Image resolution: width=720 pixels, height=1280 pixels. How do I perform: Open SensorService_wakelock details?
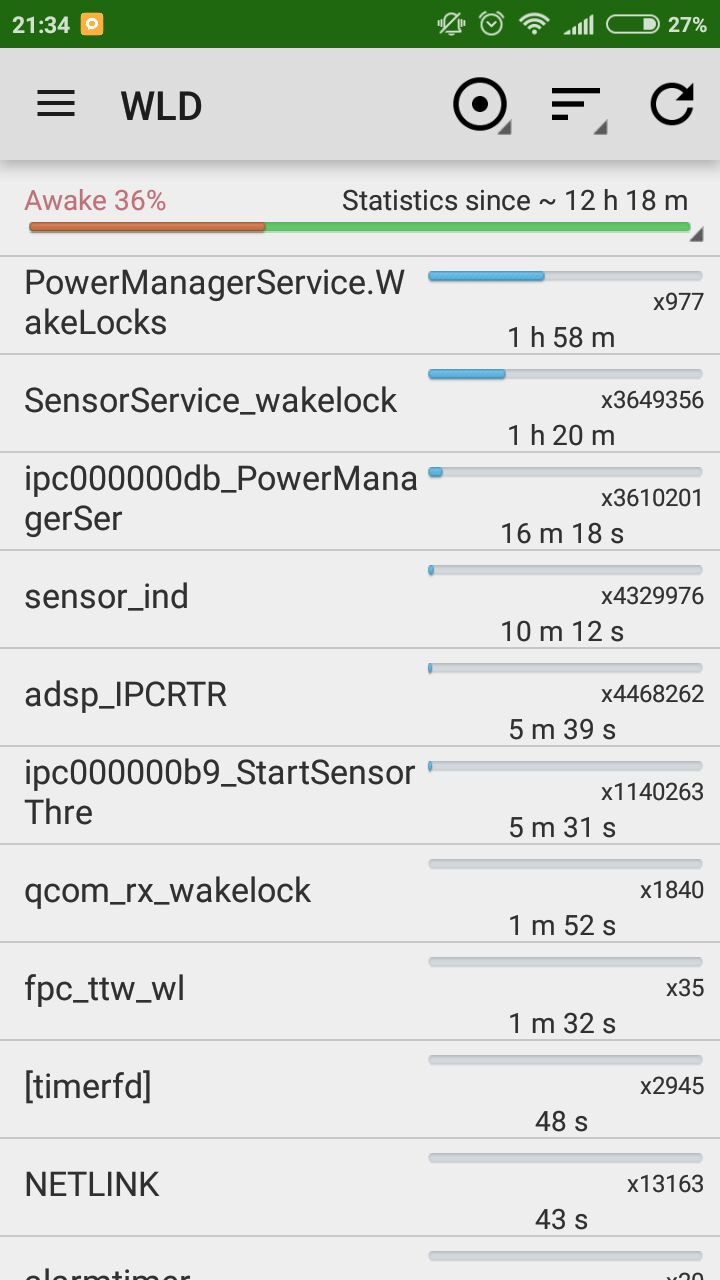pyautogui.click(x=360, y=403)
